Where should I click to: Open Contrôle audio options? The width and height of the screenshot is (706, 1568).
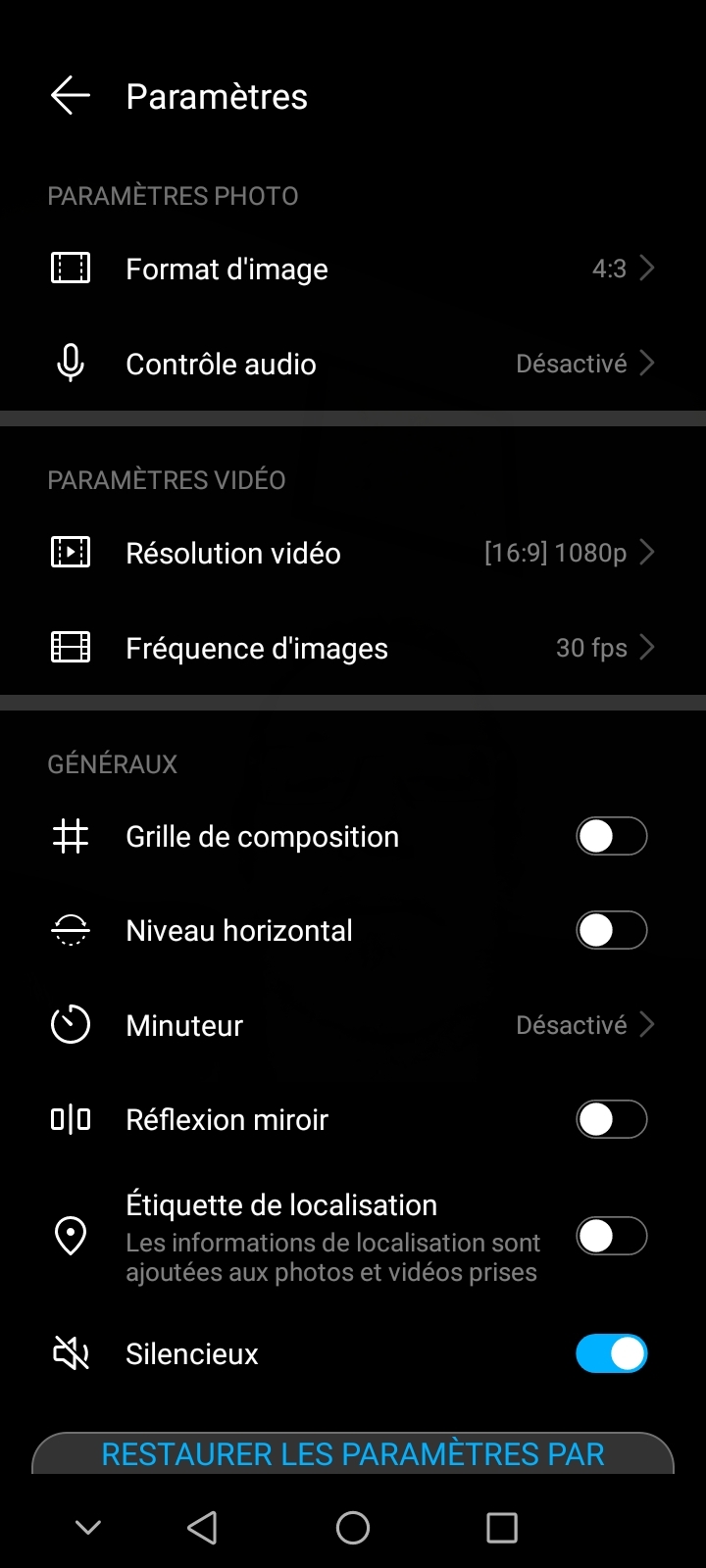[353, 364]
